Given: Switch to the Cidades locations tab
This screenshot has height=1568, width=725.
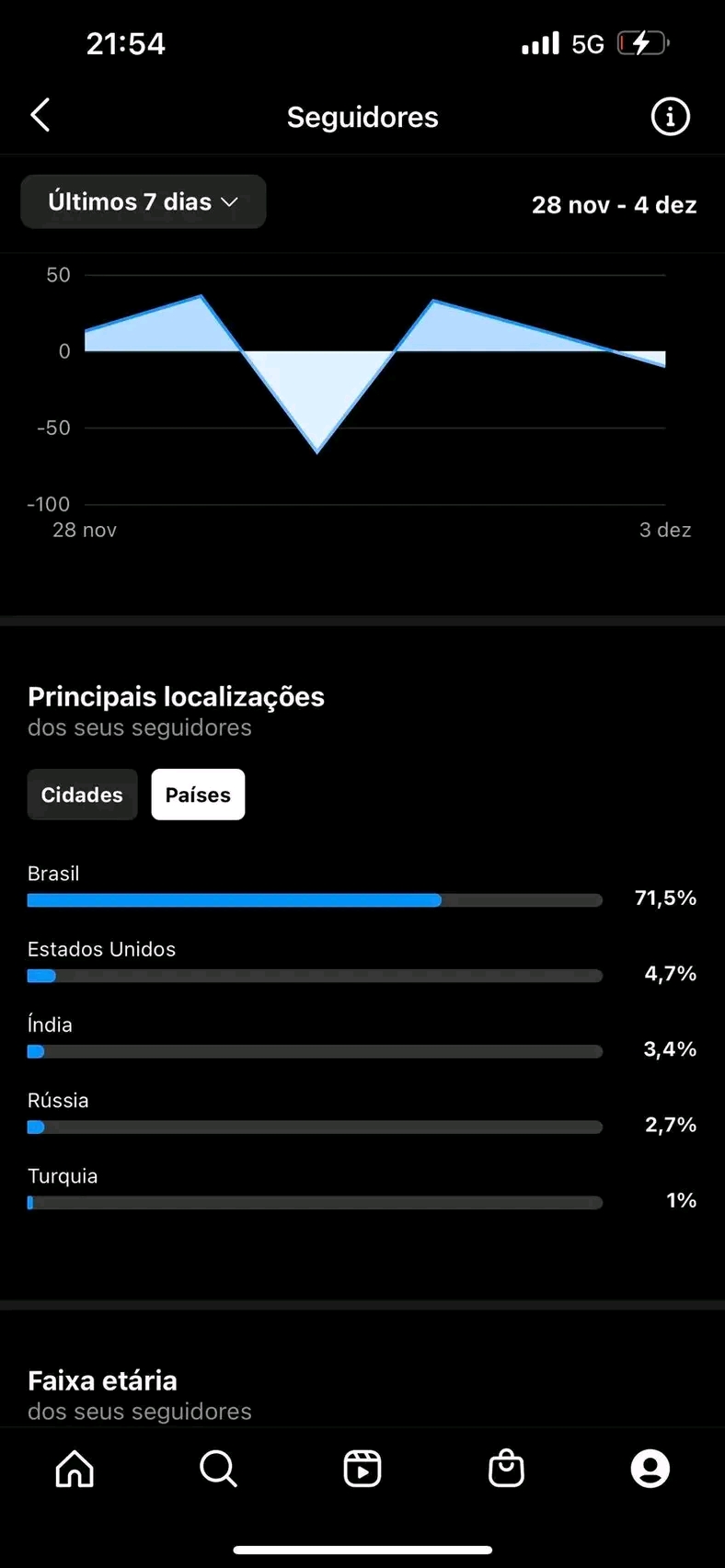Looking at the screenshot, I should pyautogui.click(x=82, y=795).
